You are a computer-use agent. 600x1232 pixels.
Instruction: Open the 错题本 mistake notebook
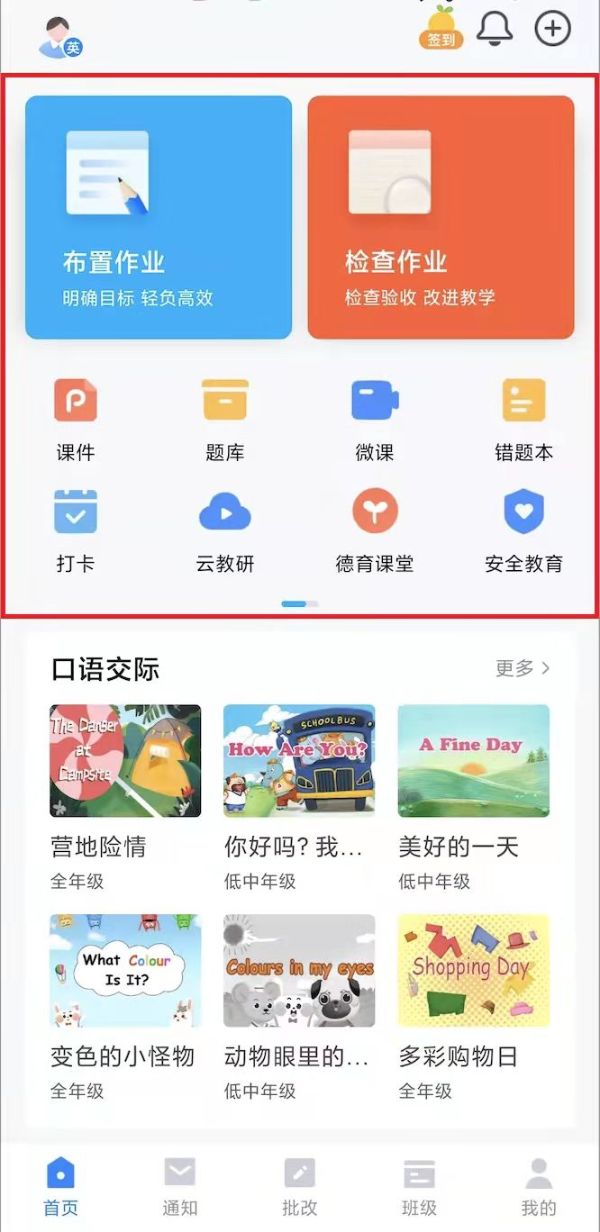coord(524,418)
